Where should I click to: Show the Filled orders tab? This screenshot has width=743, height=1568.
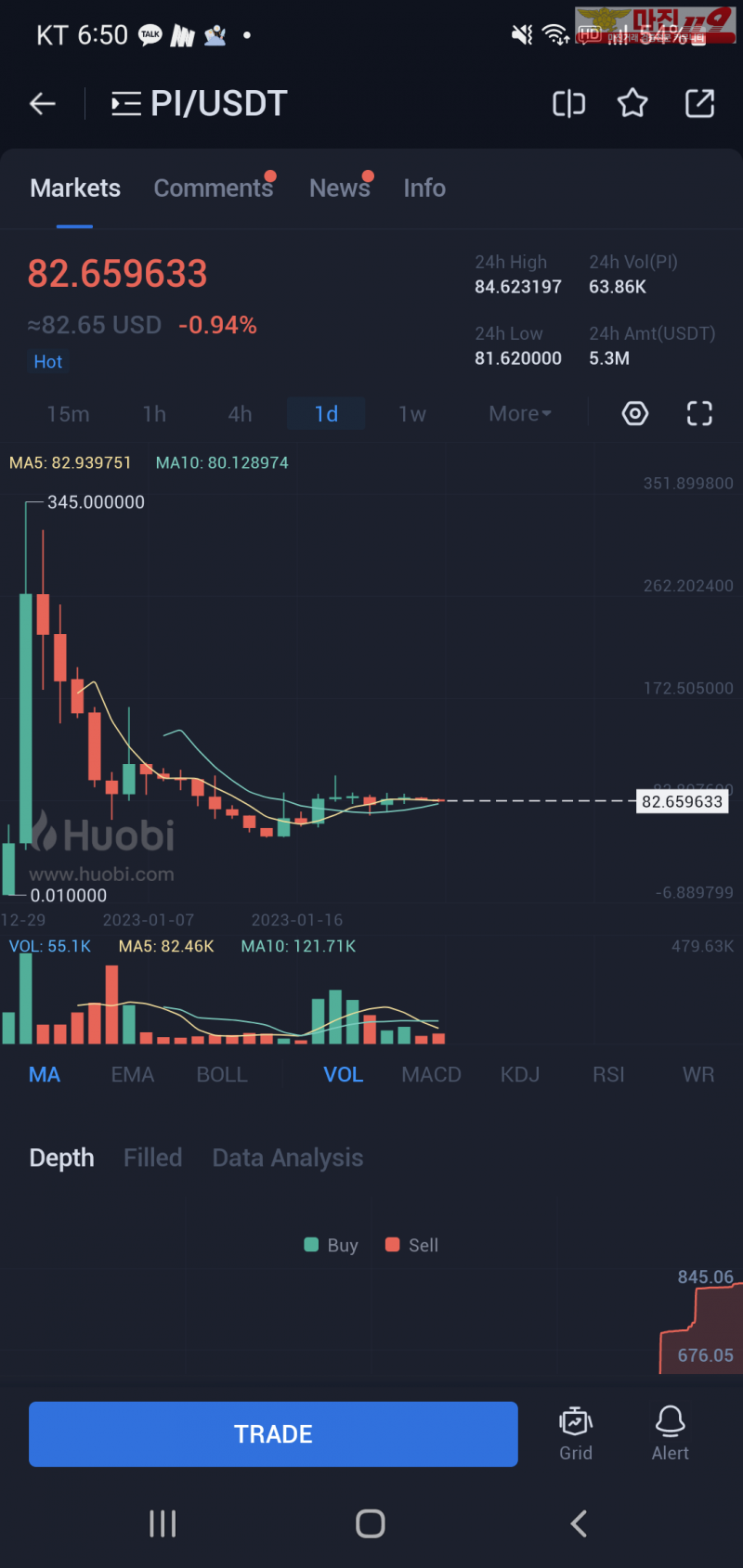[153, 1158]
